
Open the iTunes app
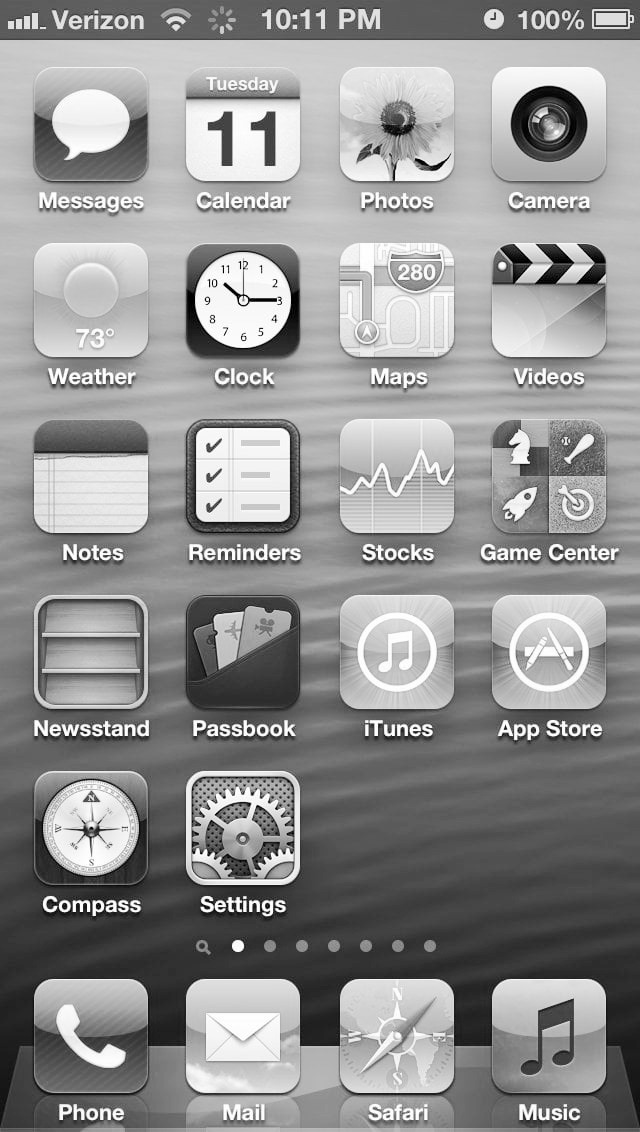397,652
